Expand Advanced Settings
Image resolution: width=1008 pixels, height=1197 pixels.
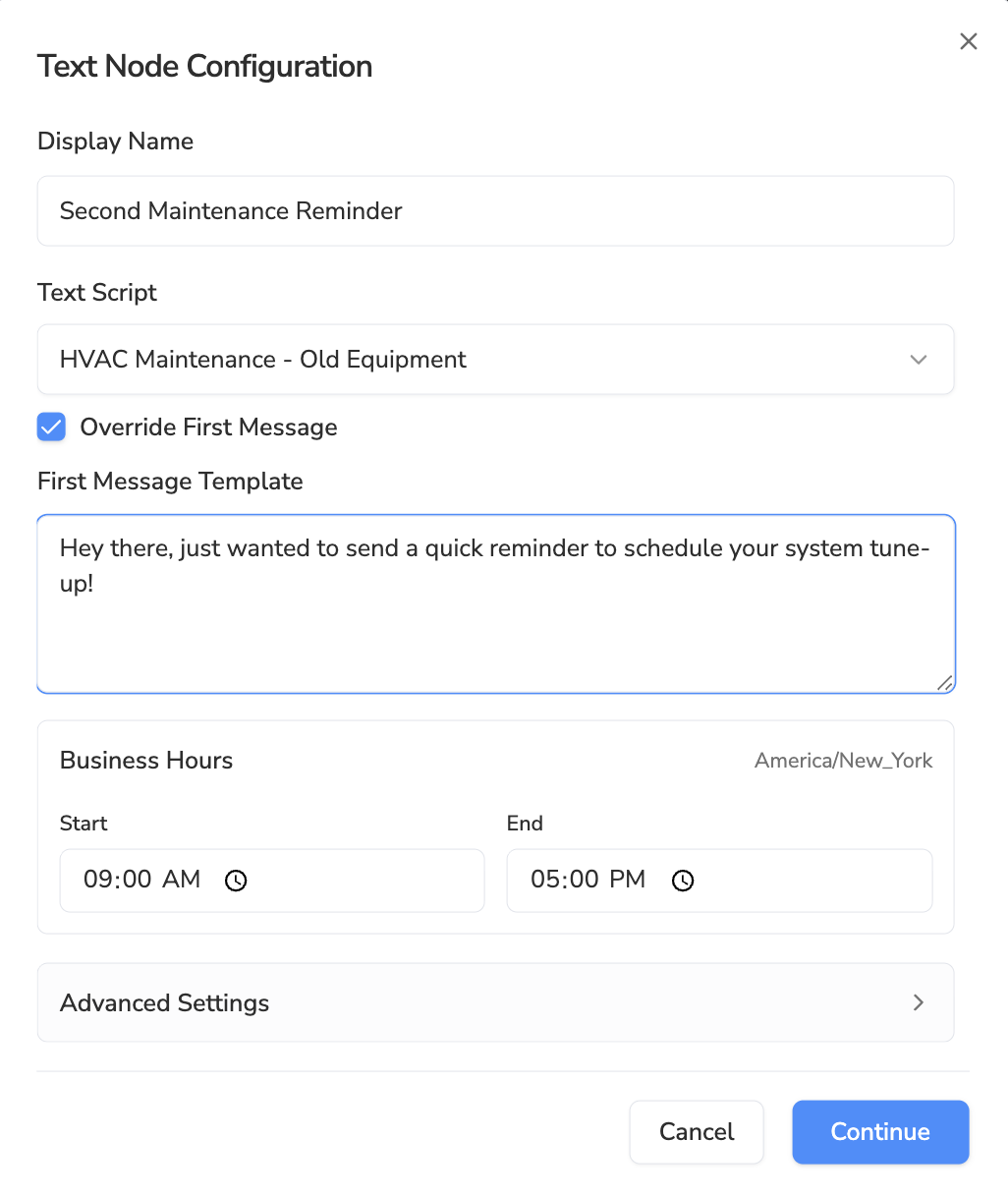tap(495, 1002)
